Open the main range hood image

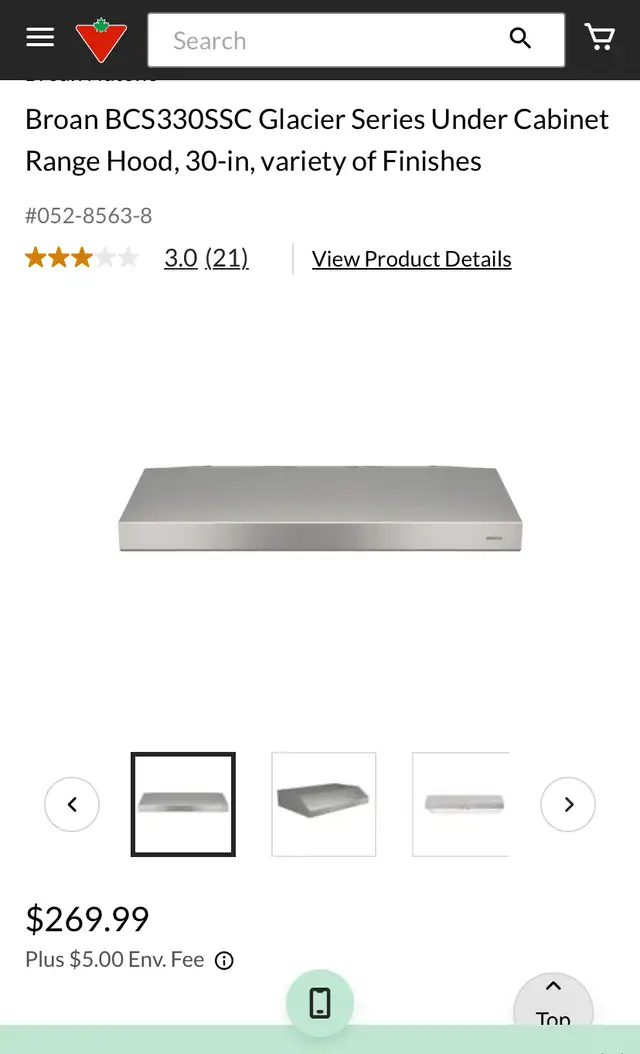point(320,509)
